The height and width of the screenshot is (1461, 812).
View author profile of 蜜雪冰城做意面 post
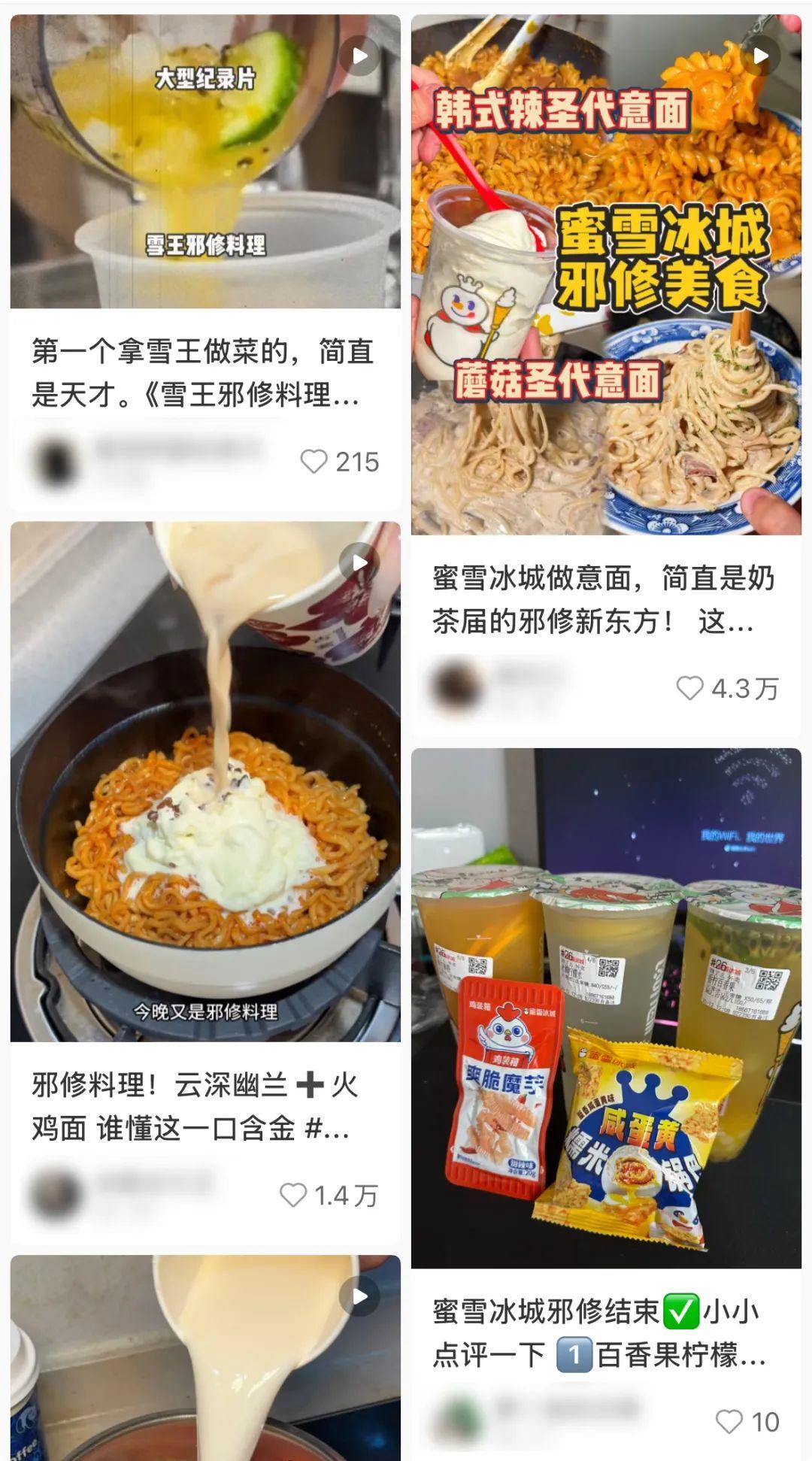coord(456,687)
